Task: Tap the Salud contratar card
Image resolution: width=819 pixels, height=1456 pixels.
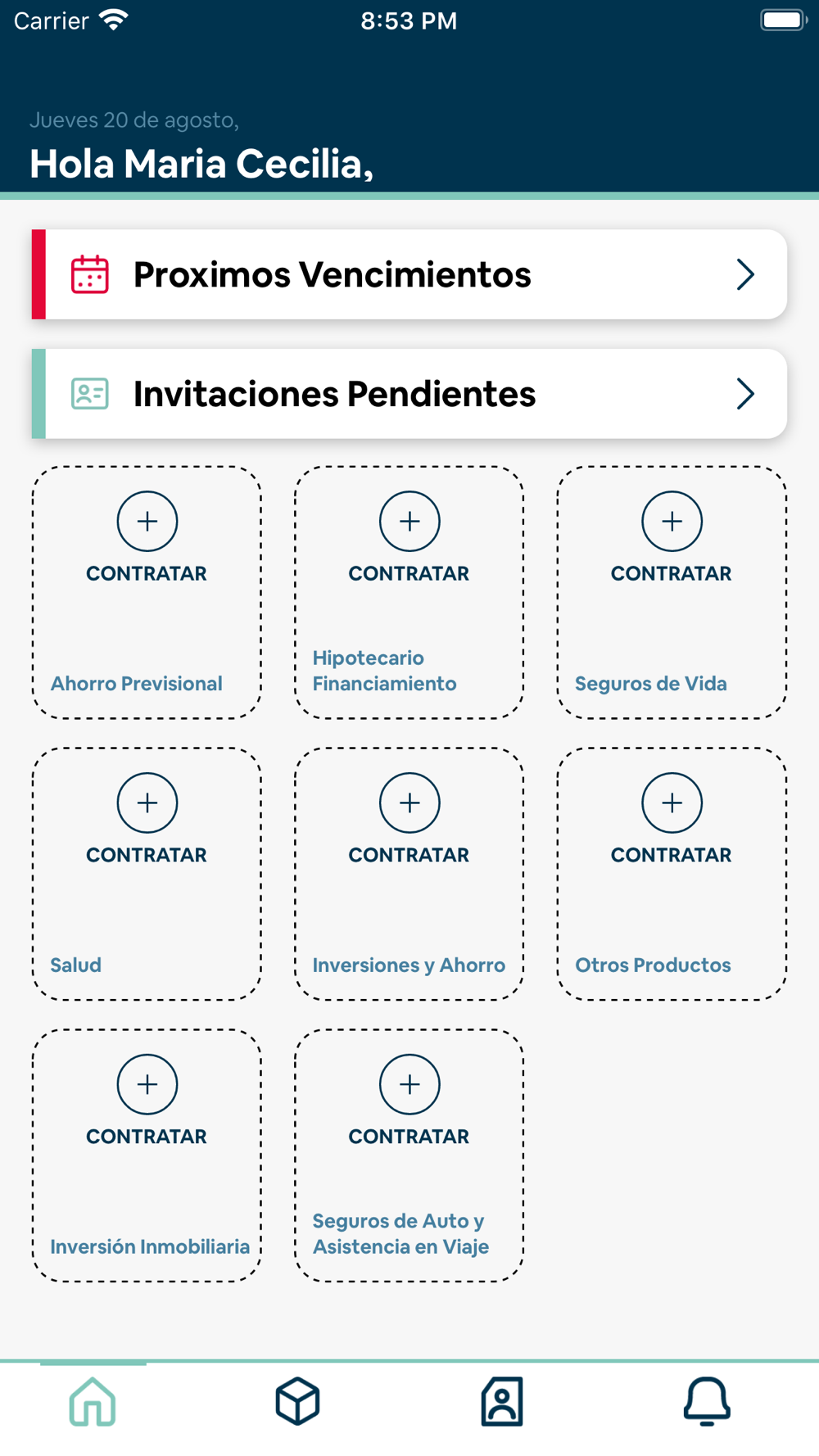Action: 147,874
